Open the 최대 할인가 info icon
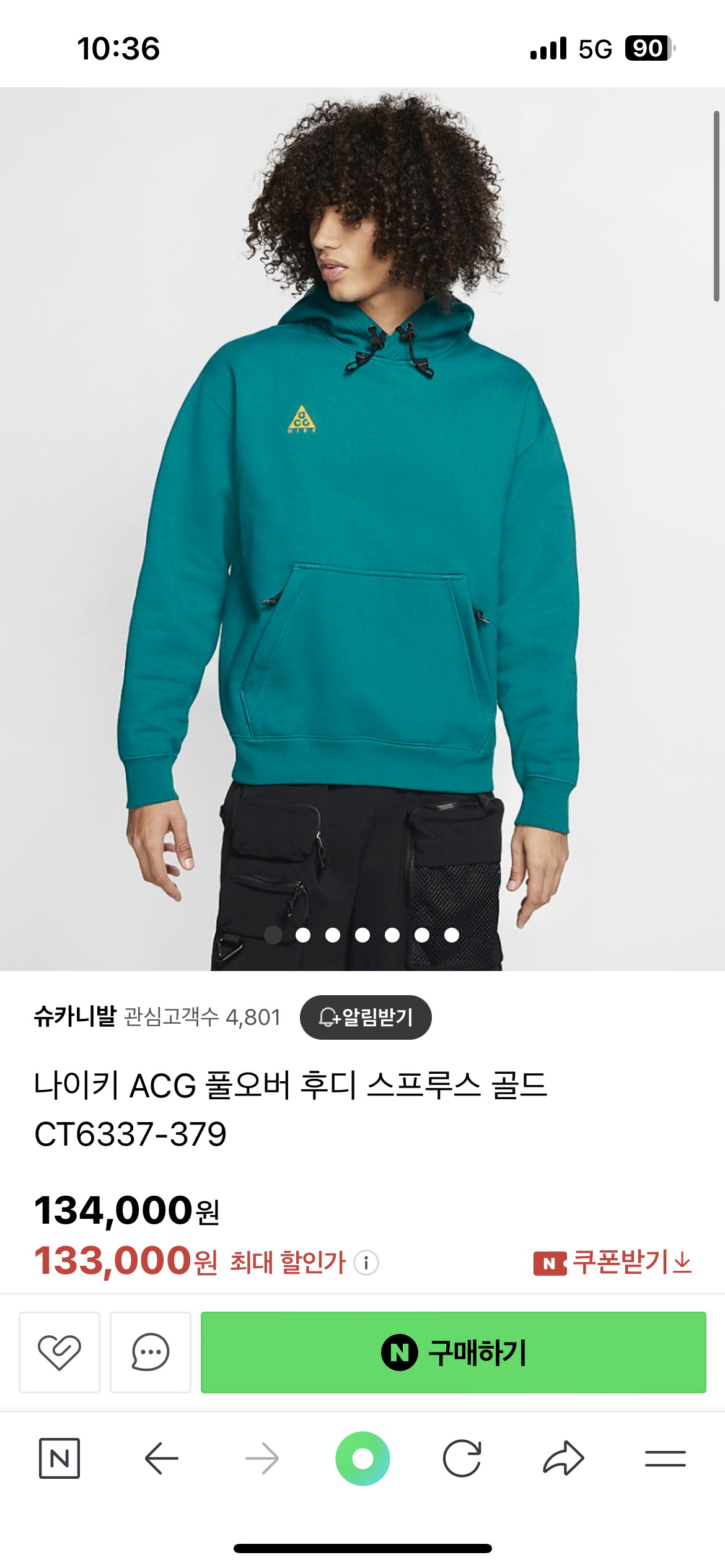The image size is (725, 1568). click(x=366, y=1263)
